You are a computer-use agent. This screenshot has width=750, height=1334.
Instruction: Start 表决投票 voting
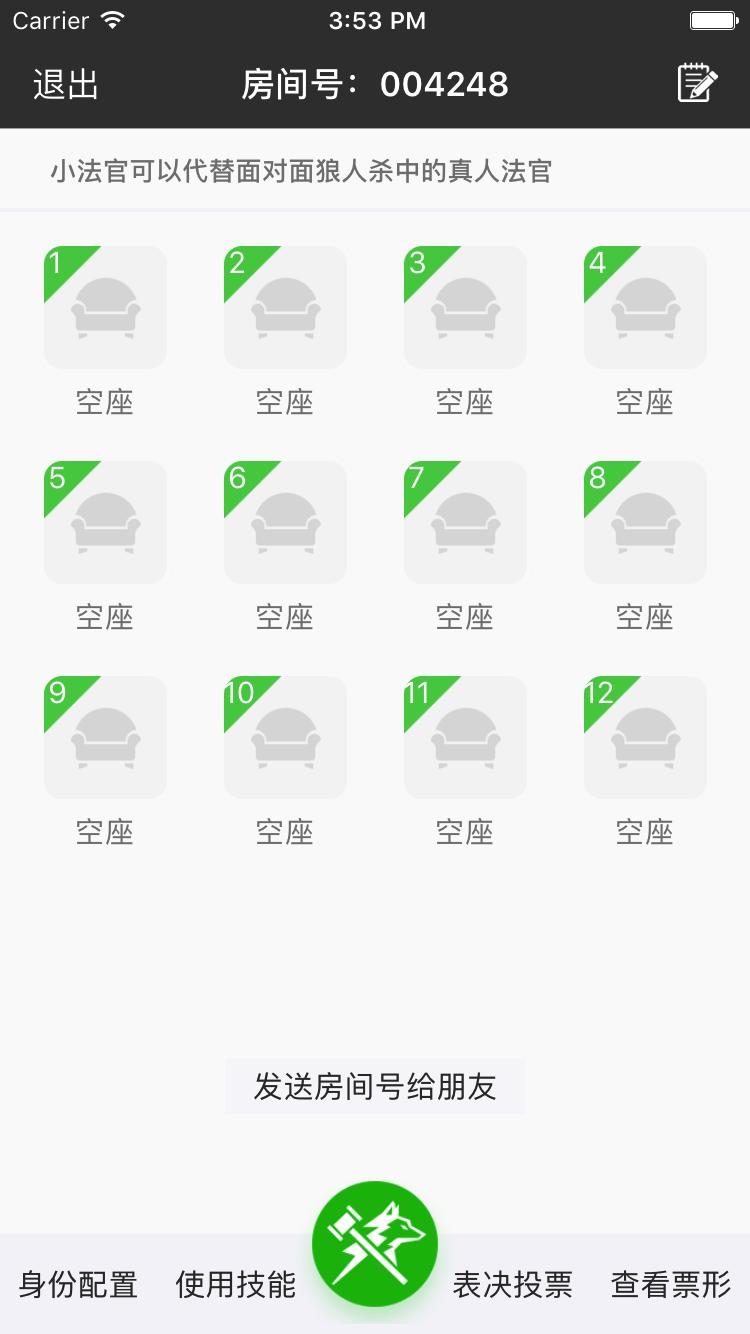click(x=513, y=1287)
